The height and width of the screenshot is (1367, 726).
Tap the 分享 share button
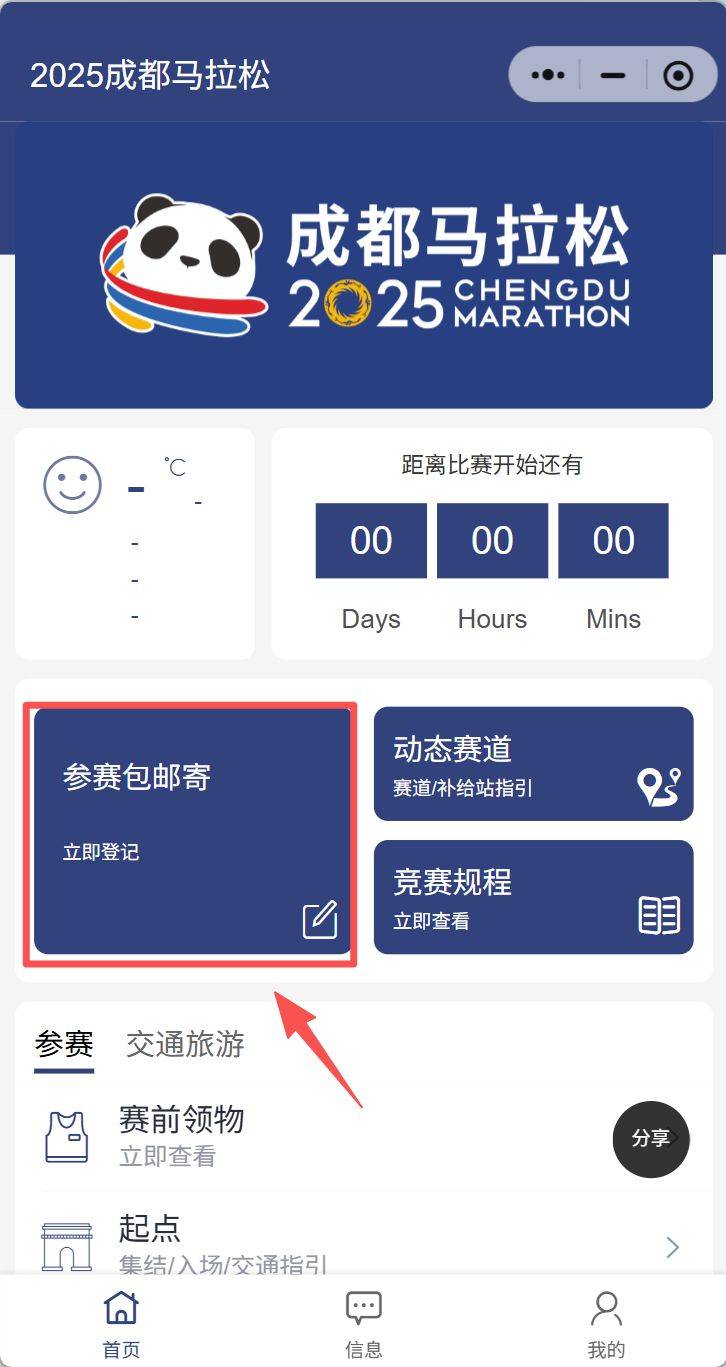point(650,1139)
